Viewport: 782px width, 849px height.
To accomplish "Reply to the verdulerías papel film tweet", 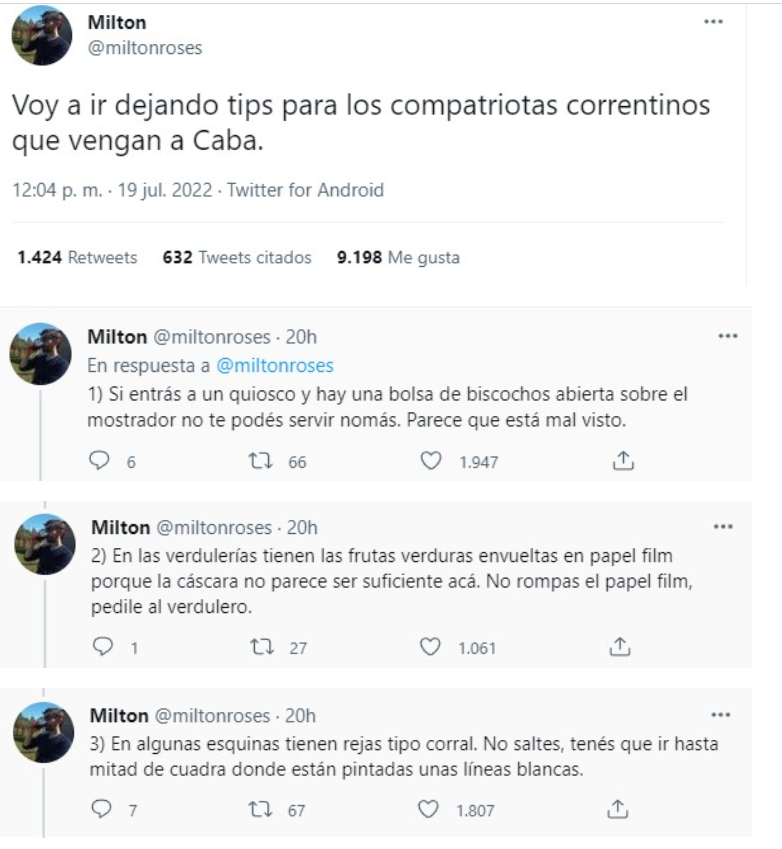I will (x=102, y=647).
